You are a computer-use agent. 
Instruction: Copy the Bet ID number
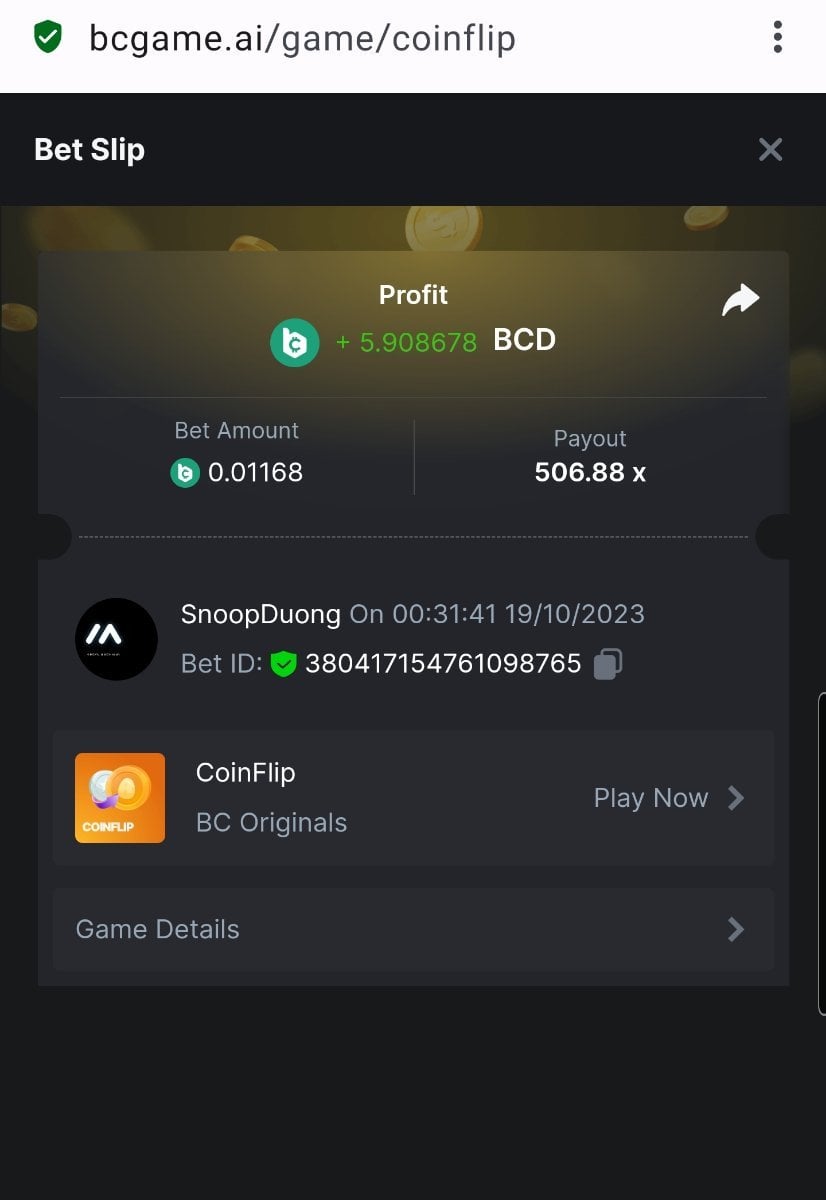click(x=608, y=664)
